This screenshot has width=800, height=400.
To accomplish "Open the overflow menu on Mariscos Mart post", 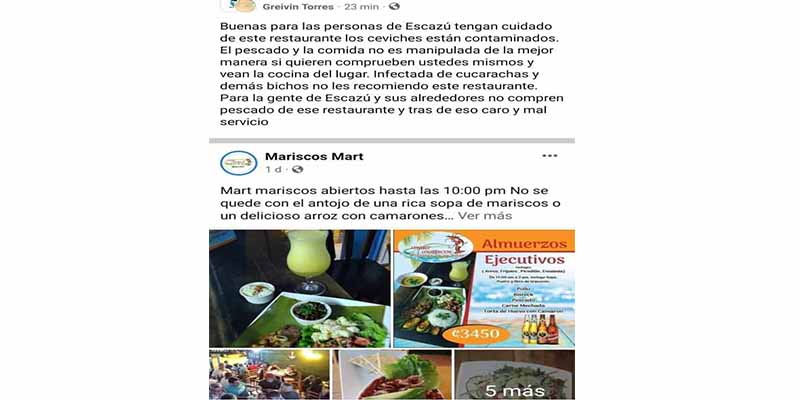I will point(549,156).
